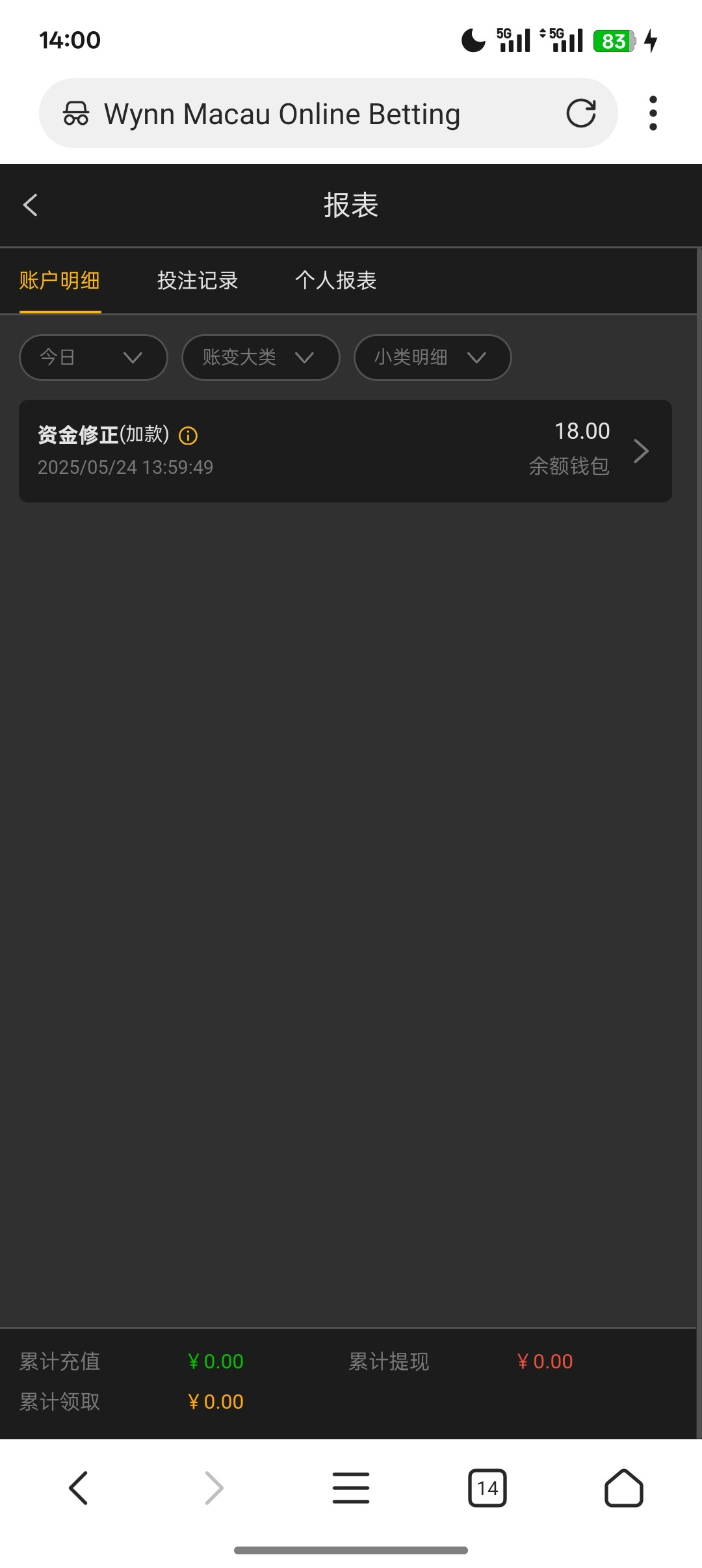Screen dimensions: 702x1568
Task: Select the 账户明细 tab
Action: tap(60, 280)
